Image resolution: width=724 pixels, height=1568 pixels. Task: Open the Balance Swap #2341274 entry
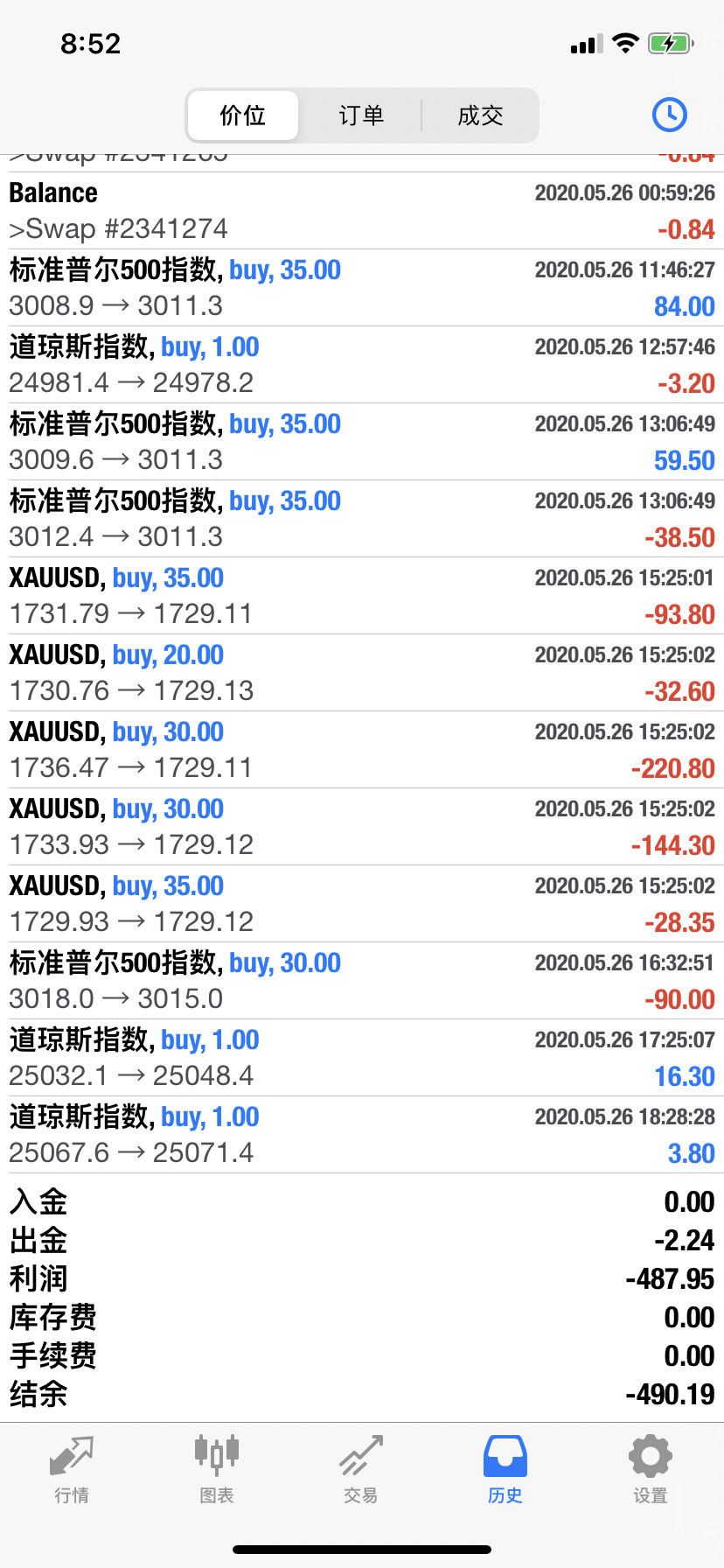[x=362, y=211]
